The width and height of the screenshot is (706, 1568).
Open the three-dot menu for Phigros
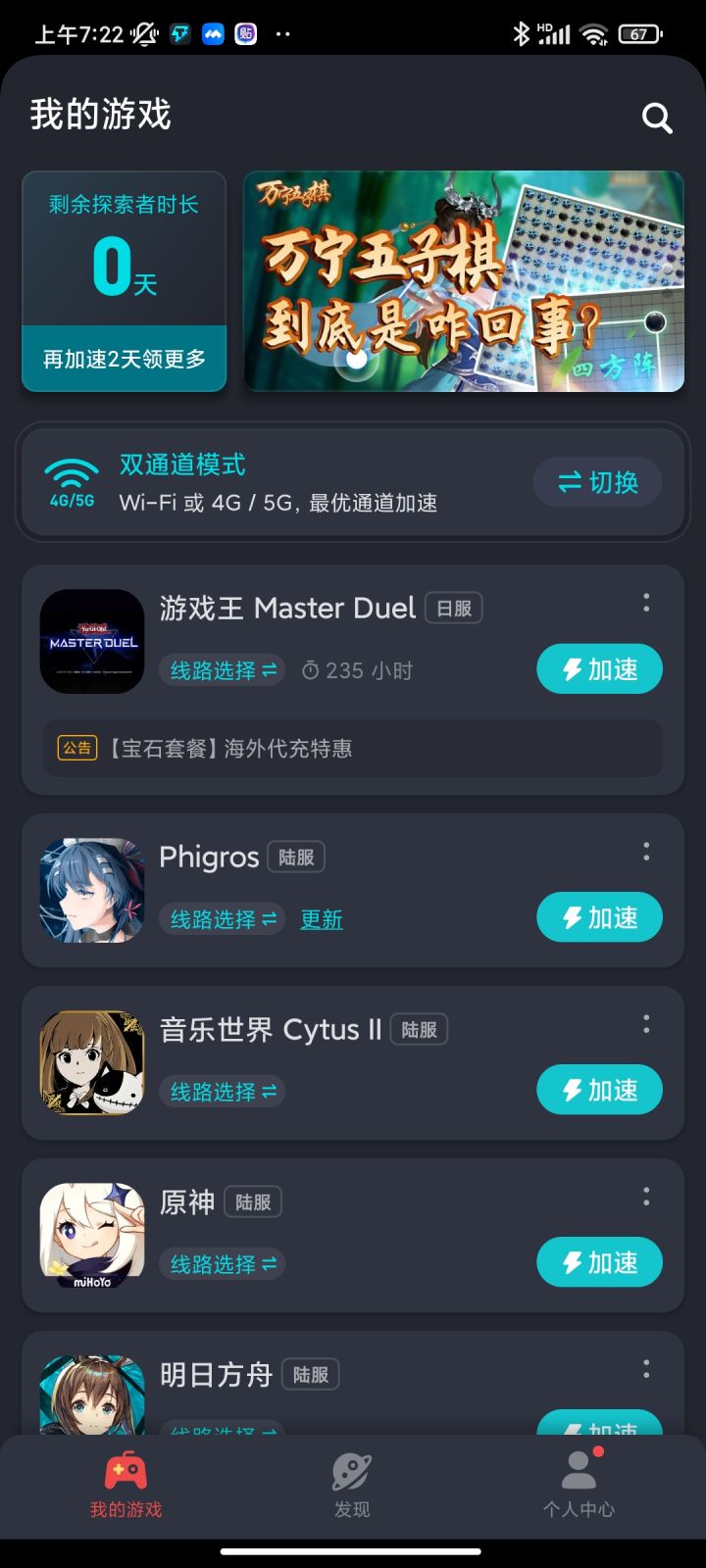point(646,853)
